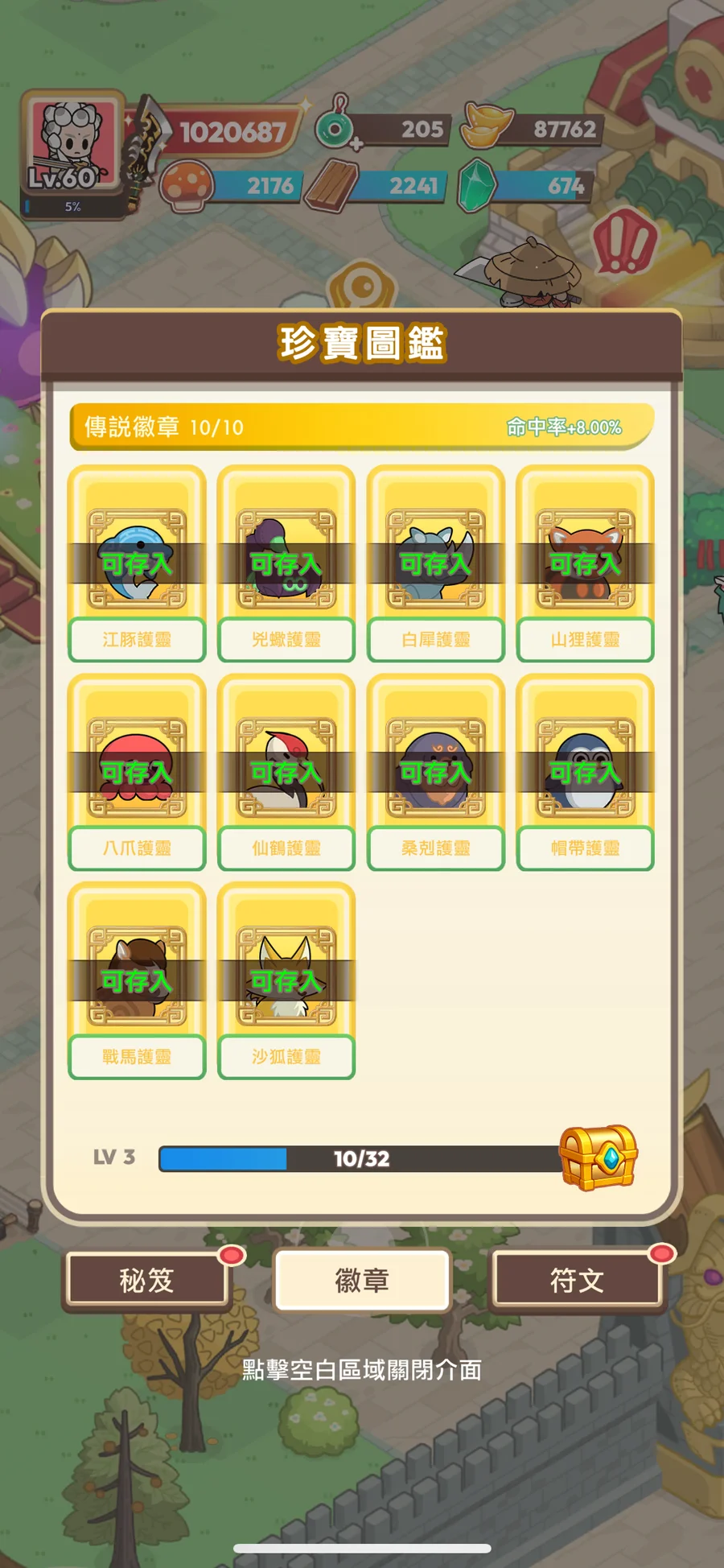The height and width of the screenshot is (1568, 724).
Task: Open the 仙鶴護靈 badge card
Action: coord(286,770)
